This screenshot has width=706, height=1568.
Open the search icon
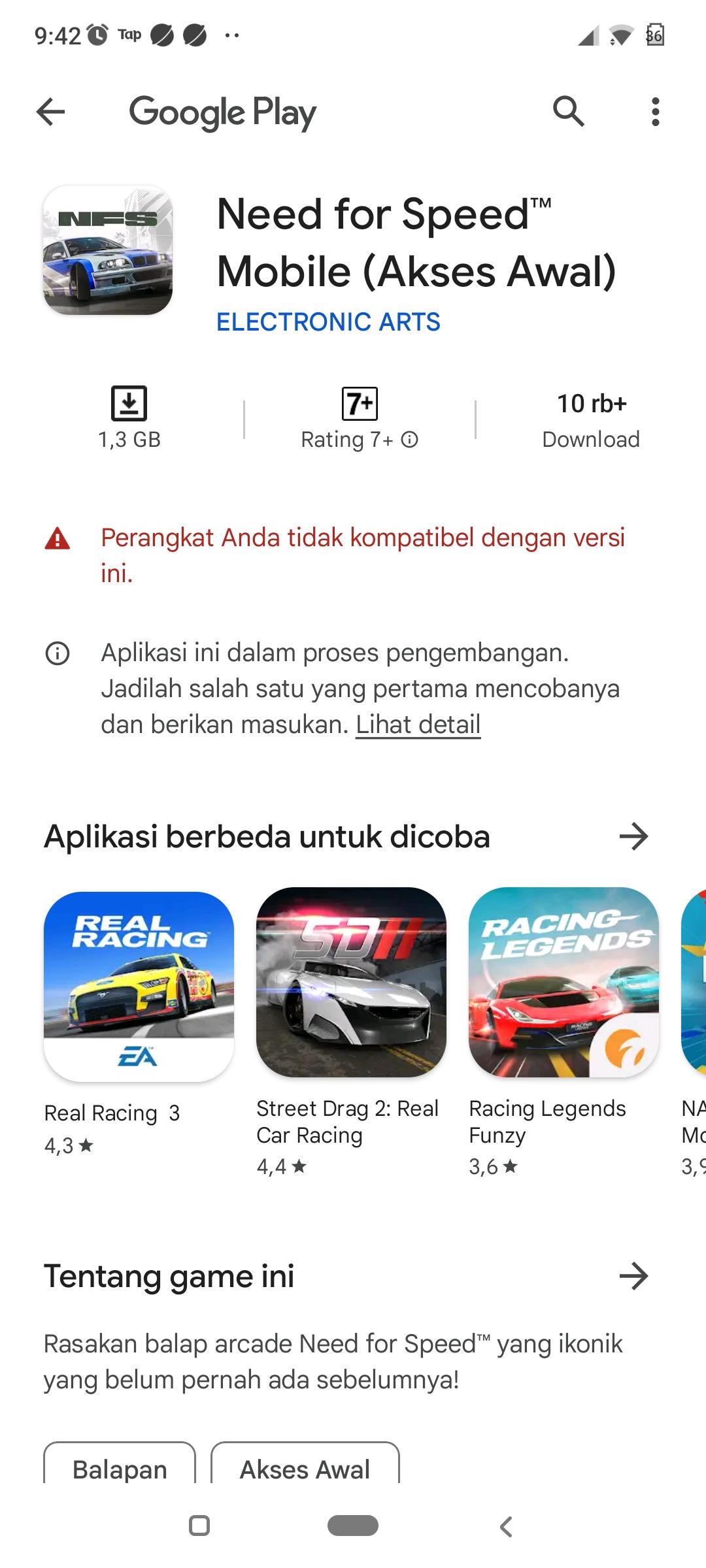[568, 112]
